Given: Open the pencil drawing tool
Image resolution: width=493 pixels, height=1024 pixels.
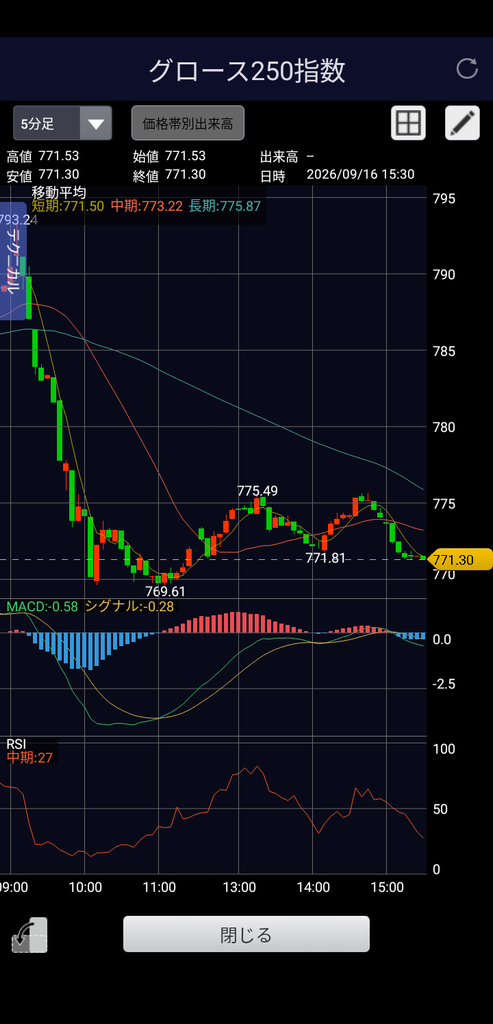Looking at the screenshot, I should coord(462,123).
